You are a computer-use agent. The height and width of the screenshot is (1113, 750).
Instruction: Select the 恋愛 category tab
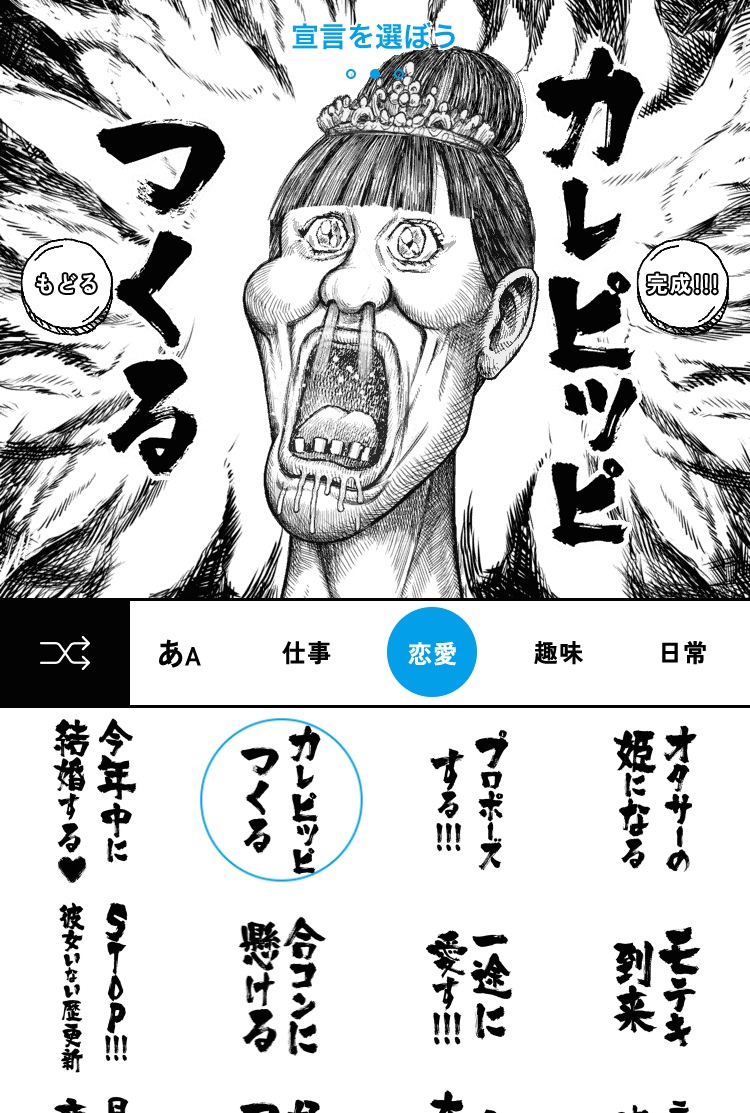click(431, 652)
